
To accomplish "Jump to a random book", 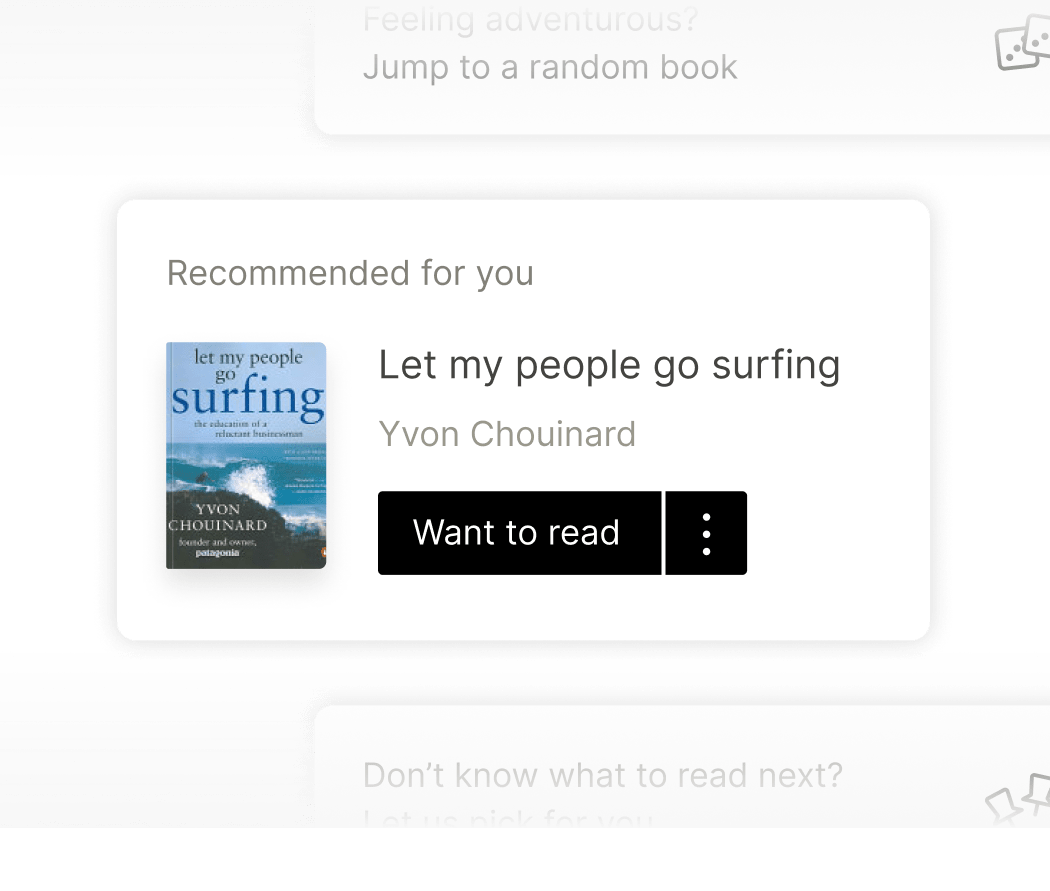I will (550, 68).
